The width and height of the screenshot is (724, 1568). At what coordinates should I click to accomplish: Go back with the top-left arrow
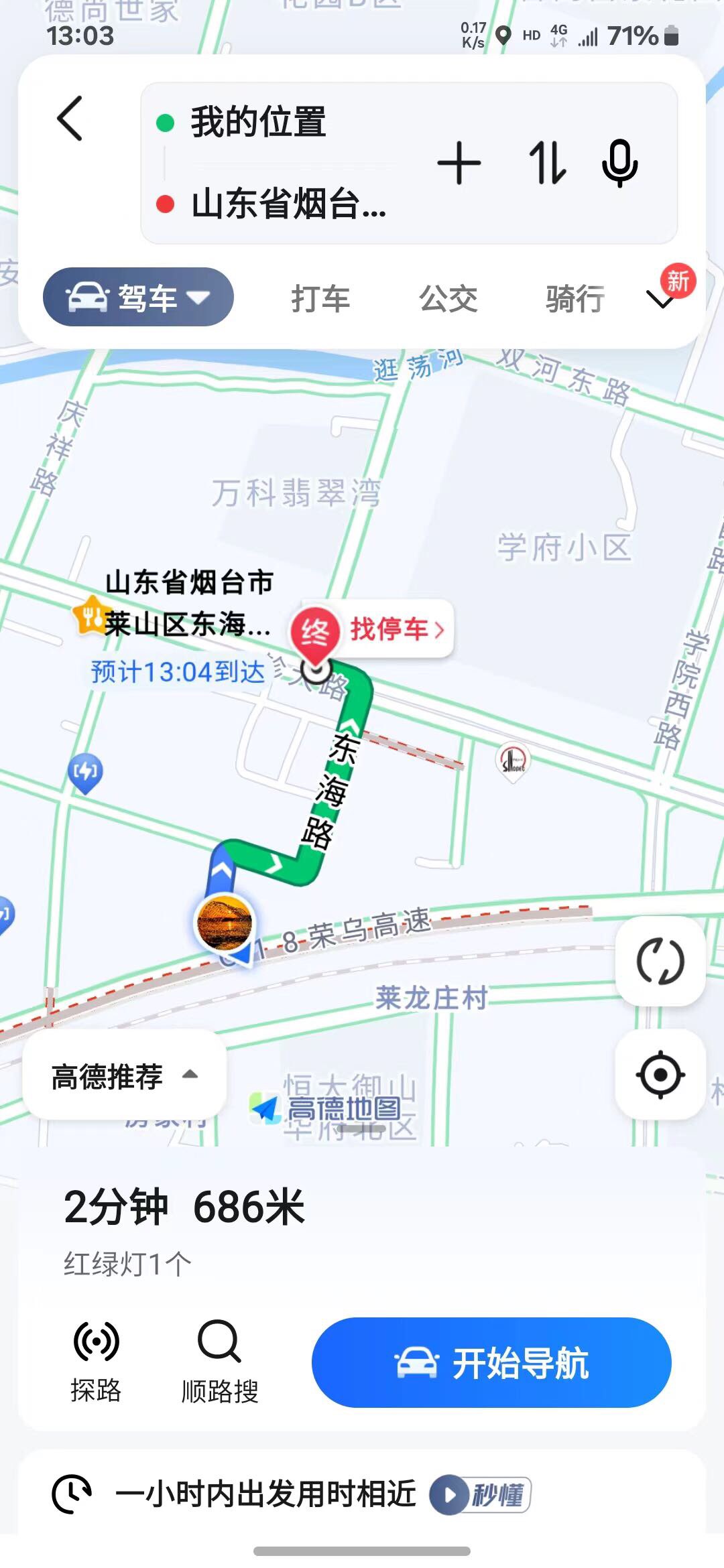pos(70,119)
